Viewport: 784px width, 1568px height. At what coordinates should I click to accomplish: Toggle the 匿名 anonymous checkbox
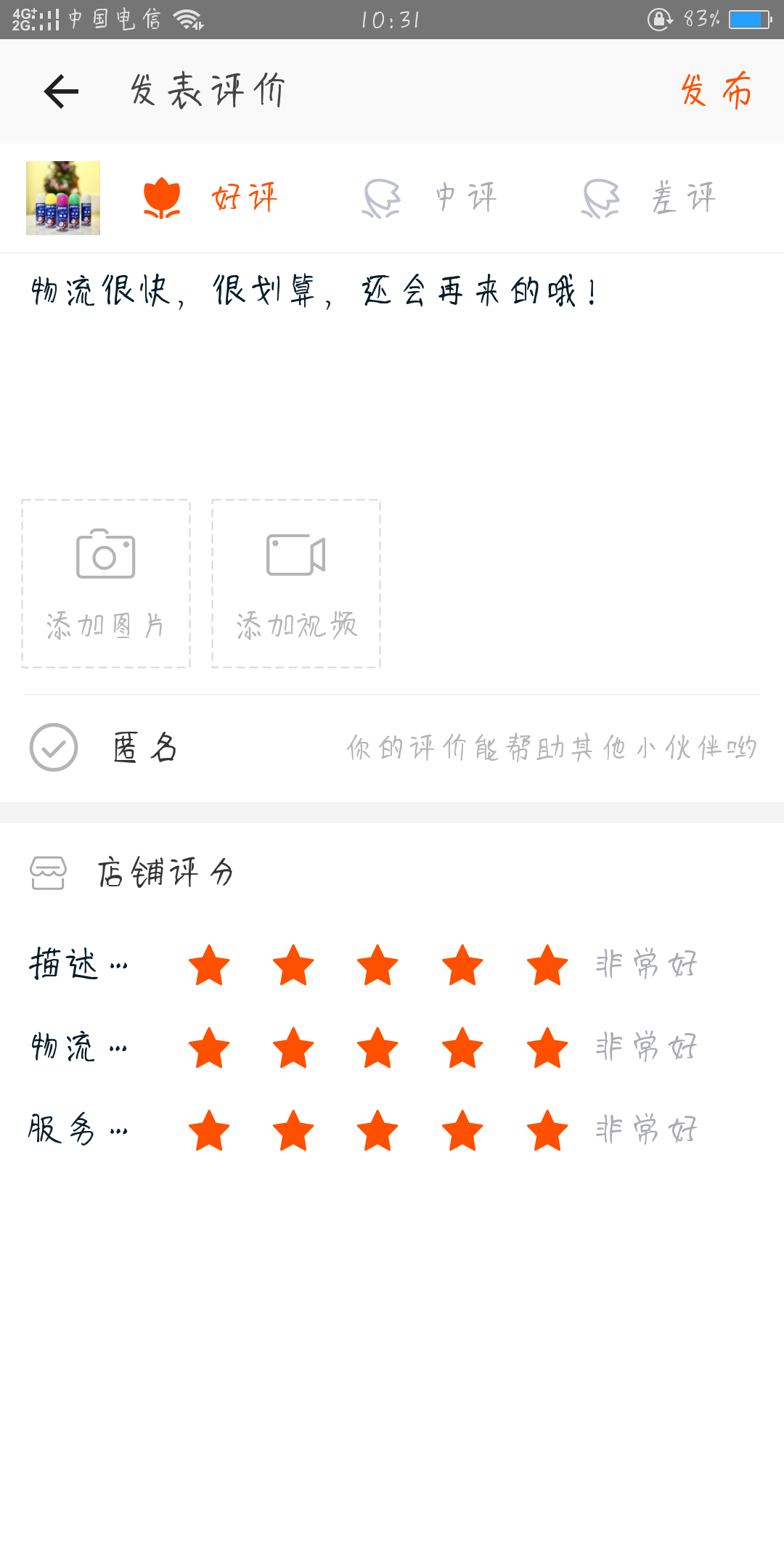coord(54,747)
